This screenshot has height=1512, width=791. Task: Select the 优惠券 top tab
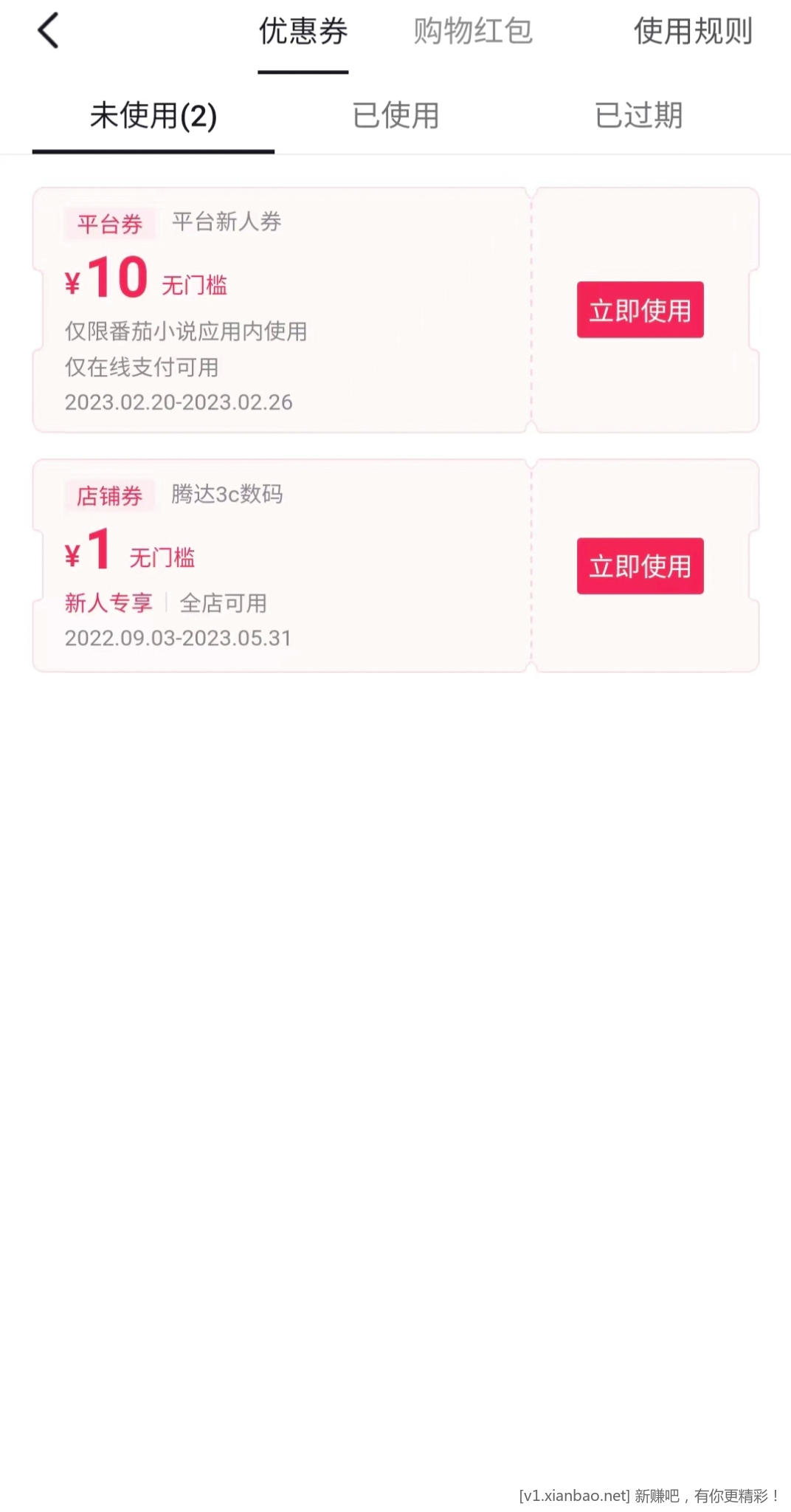[303, 32]
